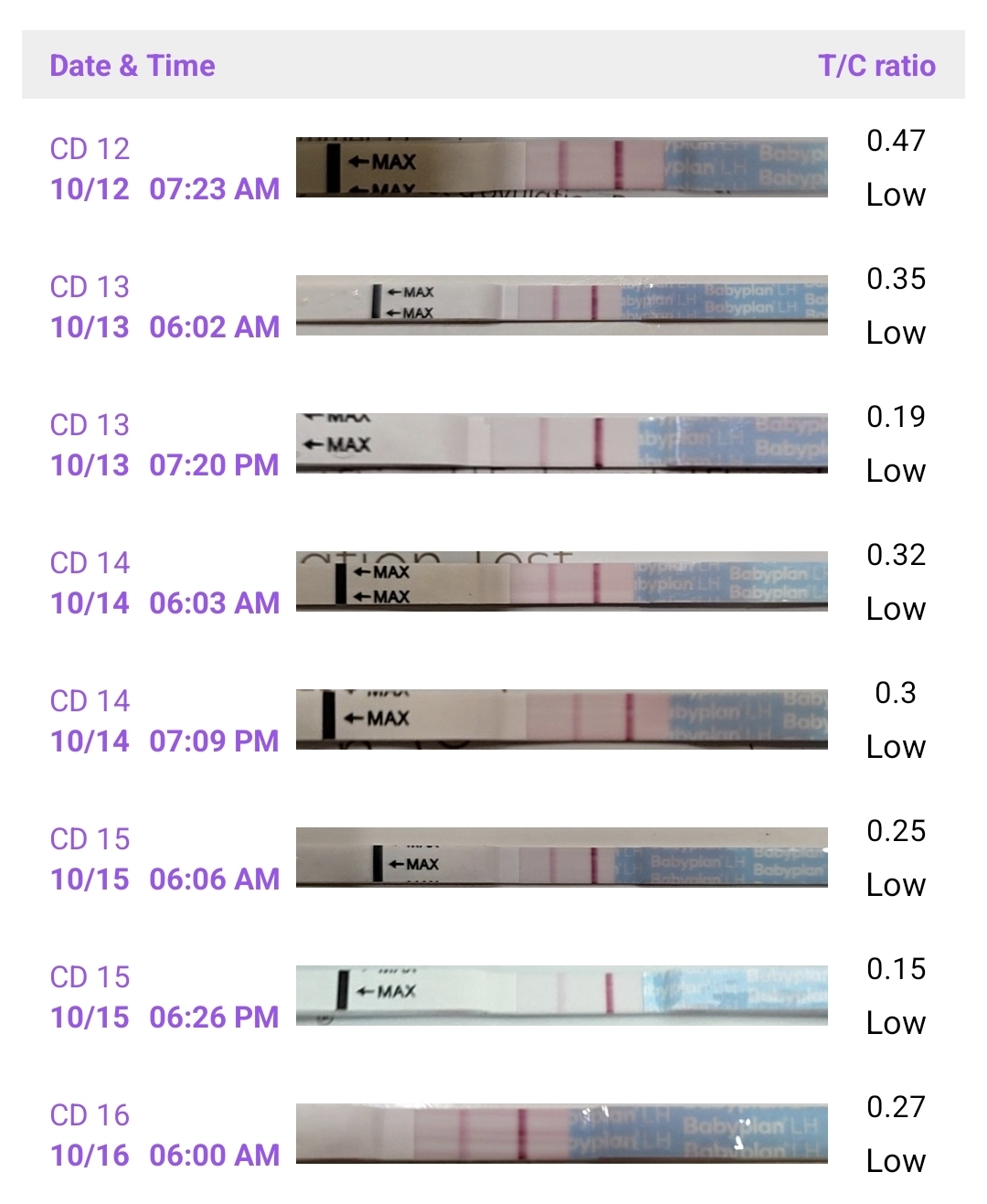Open the 10/13 06:02 AM test entry

[x=164, y=326]
